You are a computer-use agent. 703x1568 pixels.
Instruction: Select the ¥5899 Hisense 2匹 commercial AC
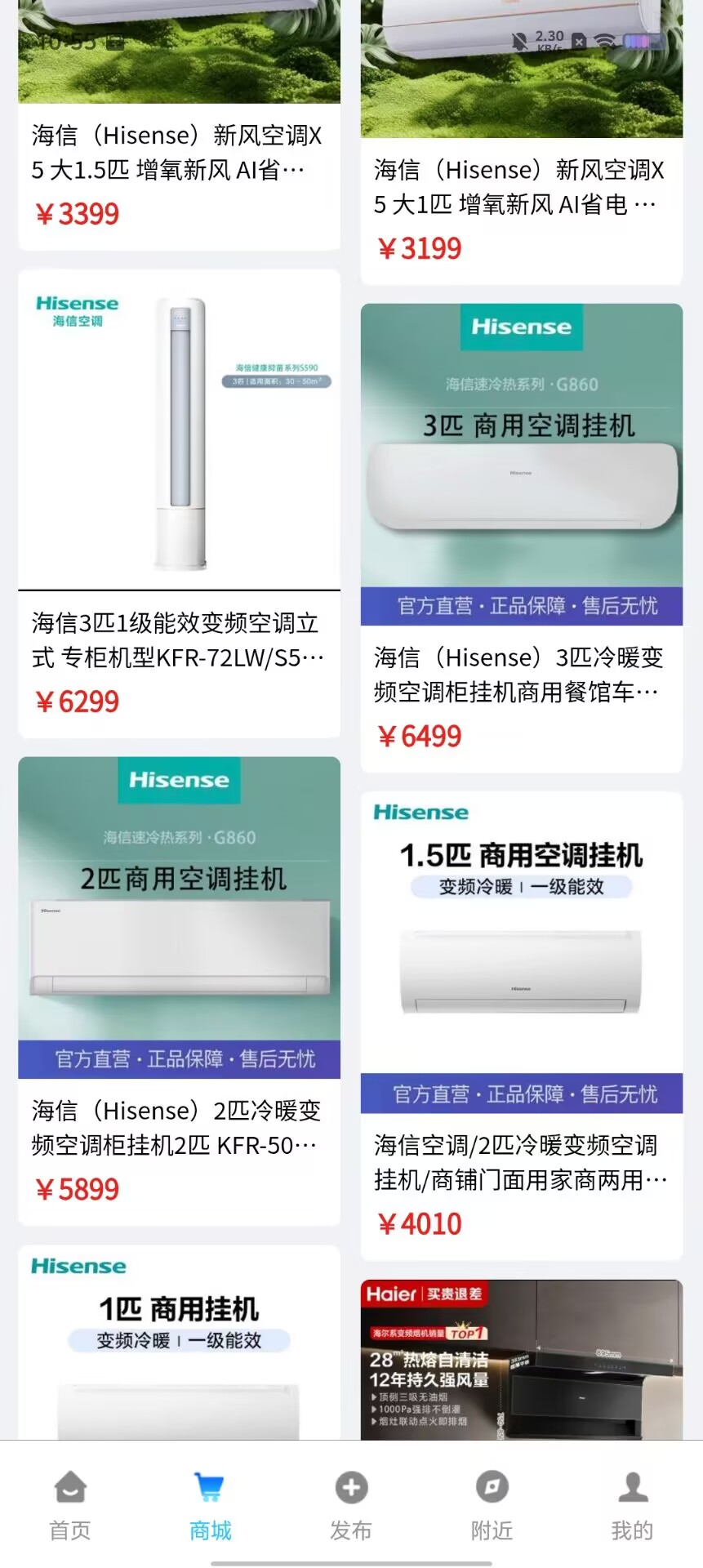179,991
